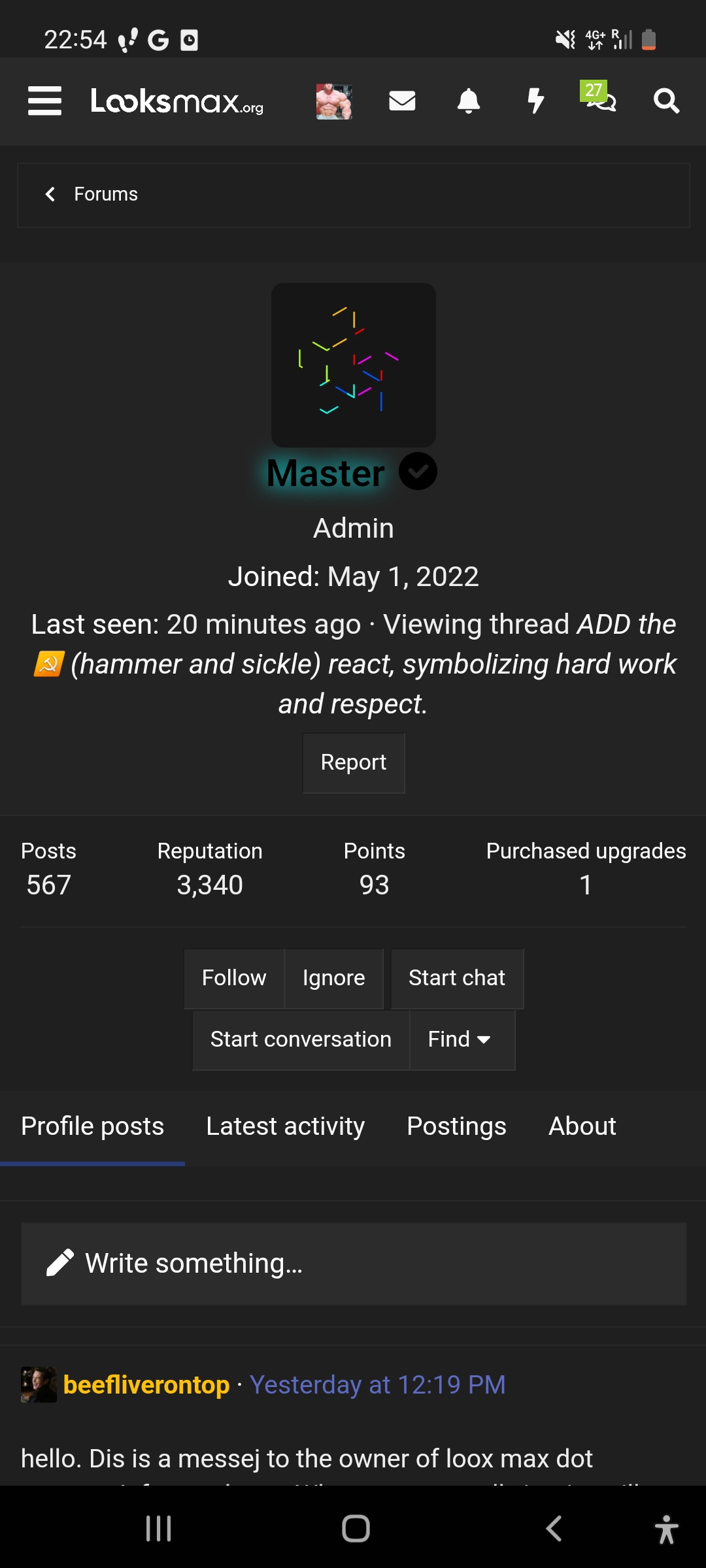Switch to the Latest activity tab
The image size is (706, 1568).
[285, 1126]
